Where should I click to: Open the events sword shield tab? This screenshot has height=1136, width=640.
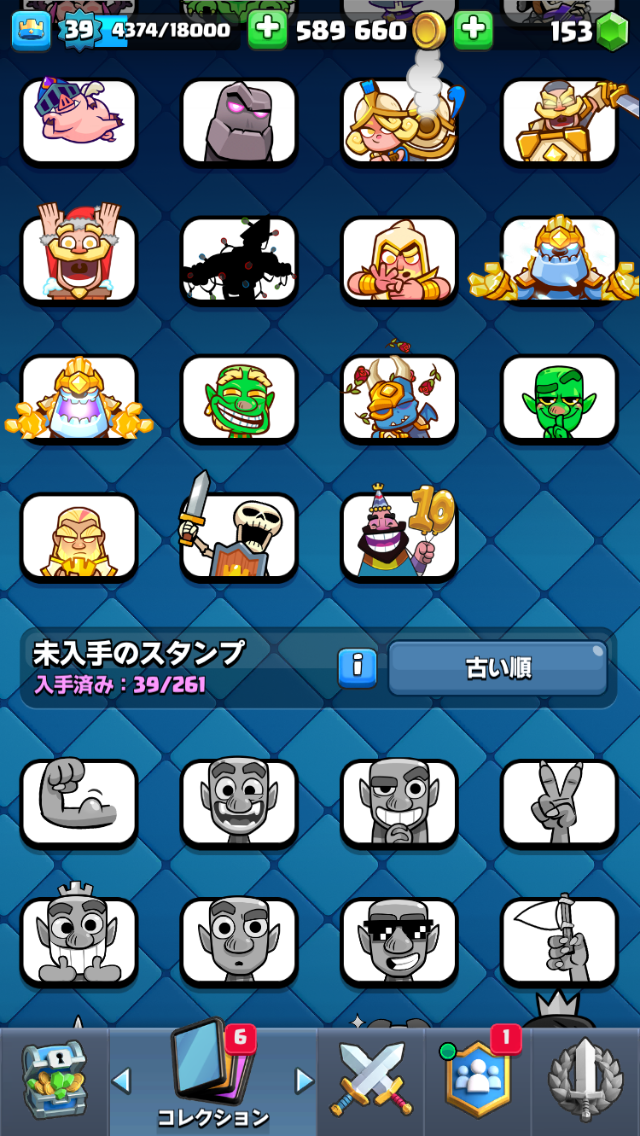tap(586, 1081)
